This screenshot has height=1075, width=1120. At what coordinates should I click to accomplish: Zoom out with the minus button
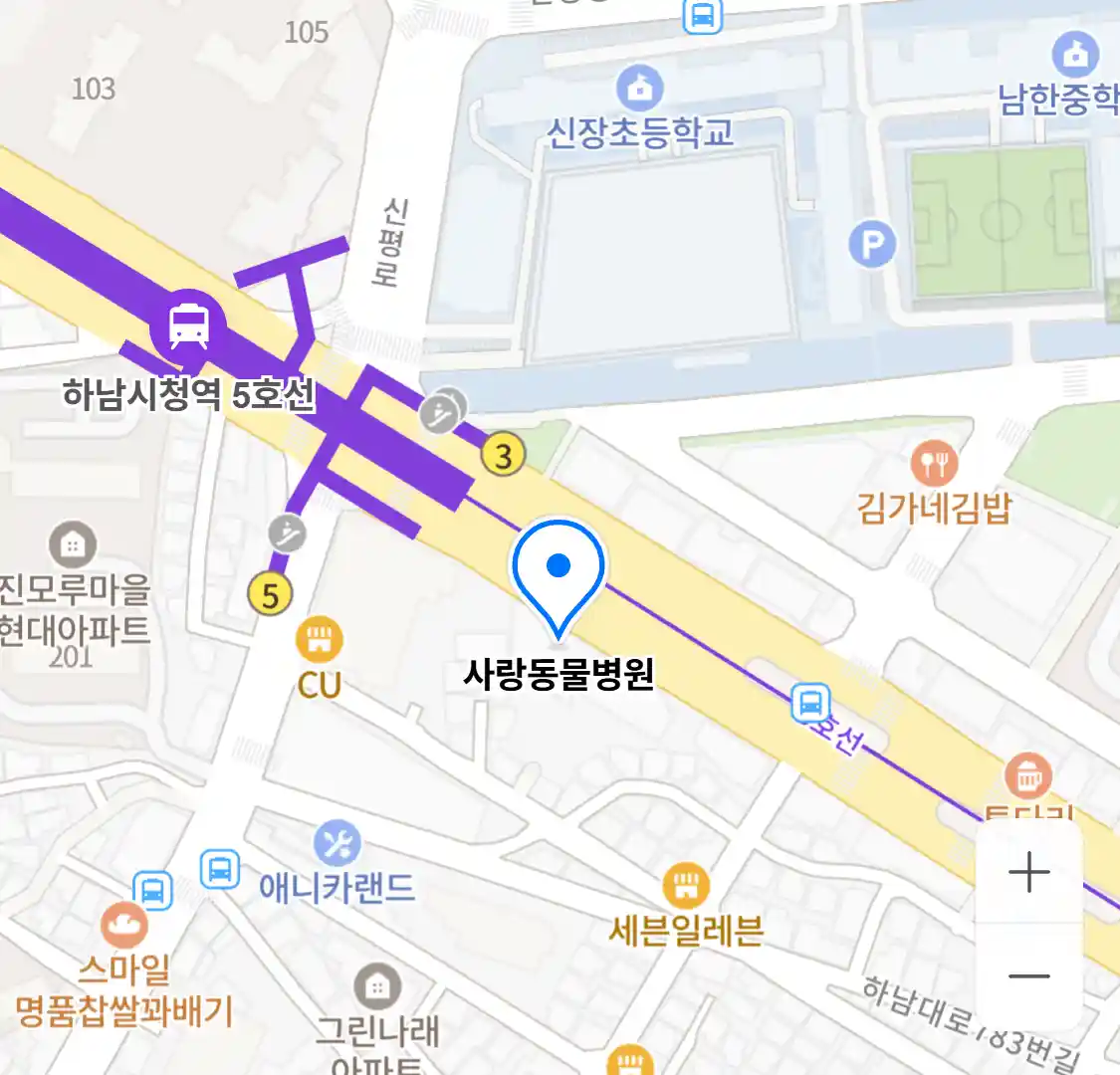[x=1028, y=976]
